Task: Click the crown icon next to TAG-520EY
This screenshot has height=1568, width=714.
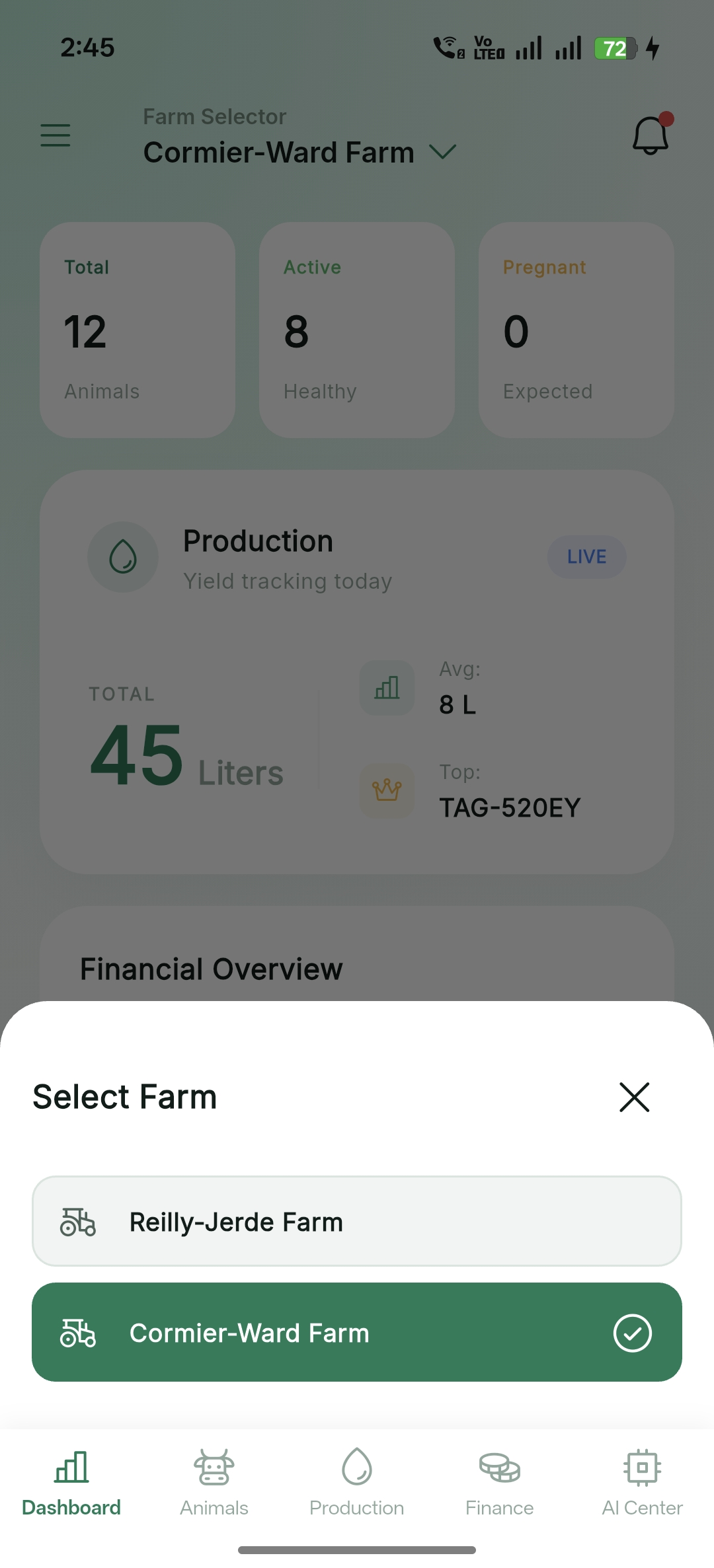Action: pos(387,791)
